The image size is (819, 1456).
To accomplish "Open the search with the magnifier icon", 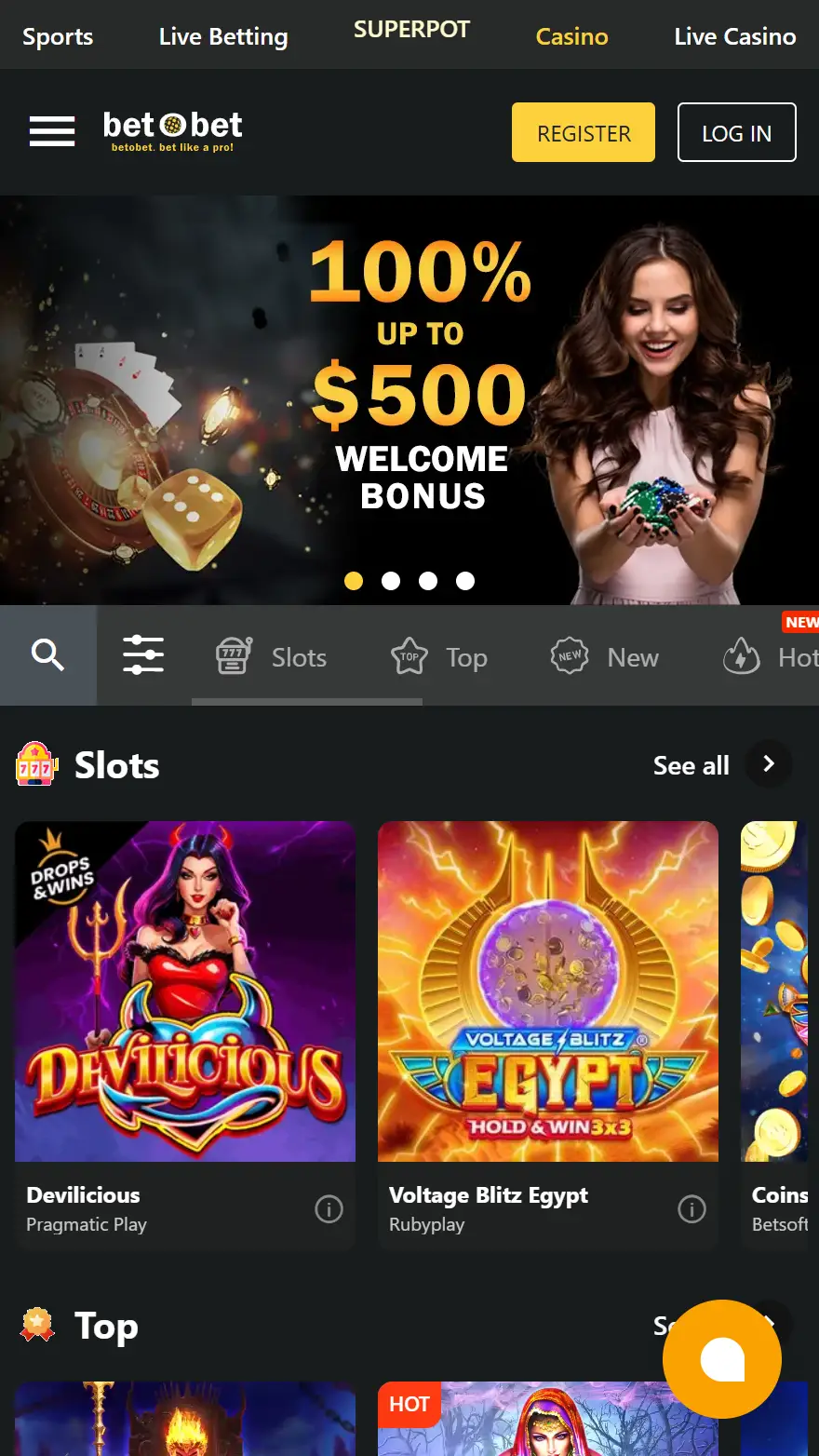I will 47,655.
